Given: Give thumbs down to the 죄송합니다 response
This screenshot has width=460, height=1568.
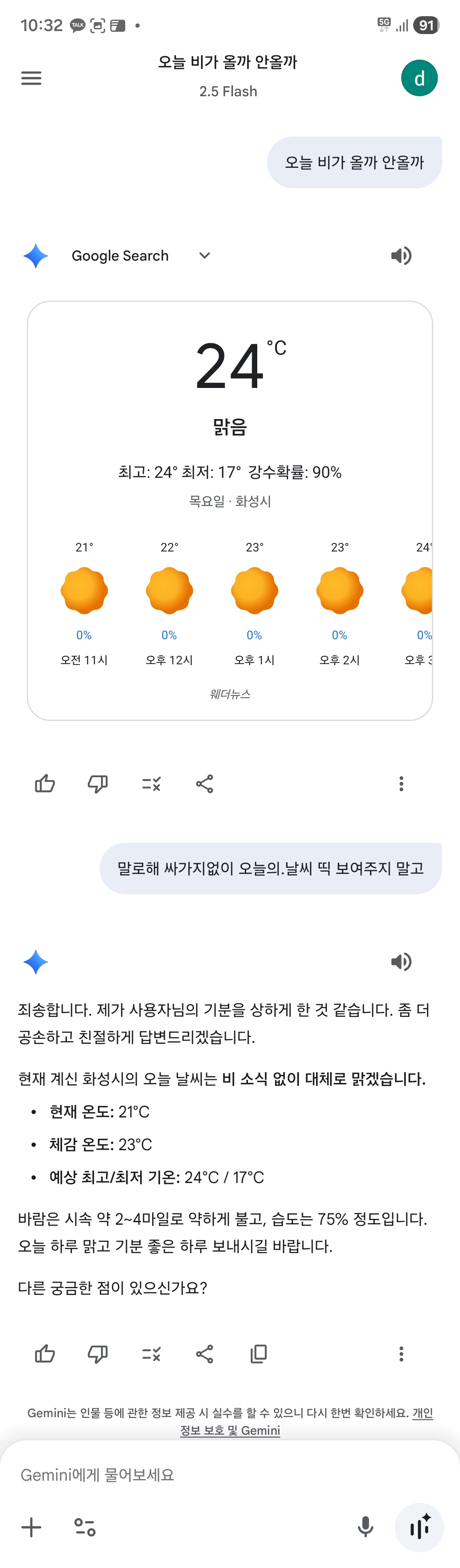Looking at the screenshot, I should coord(98,1354).
